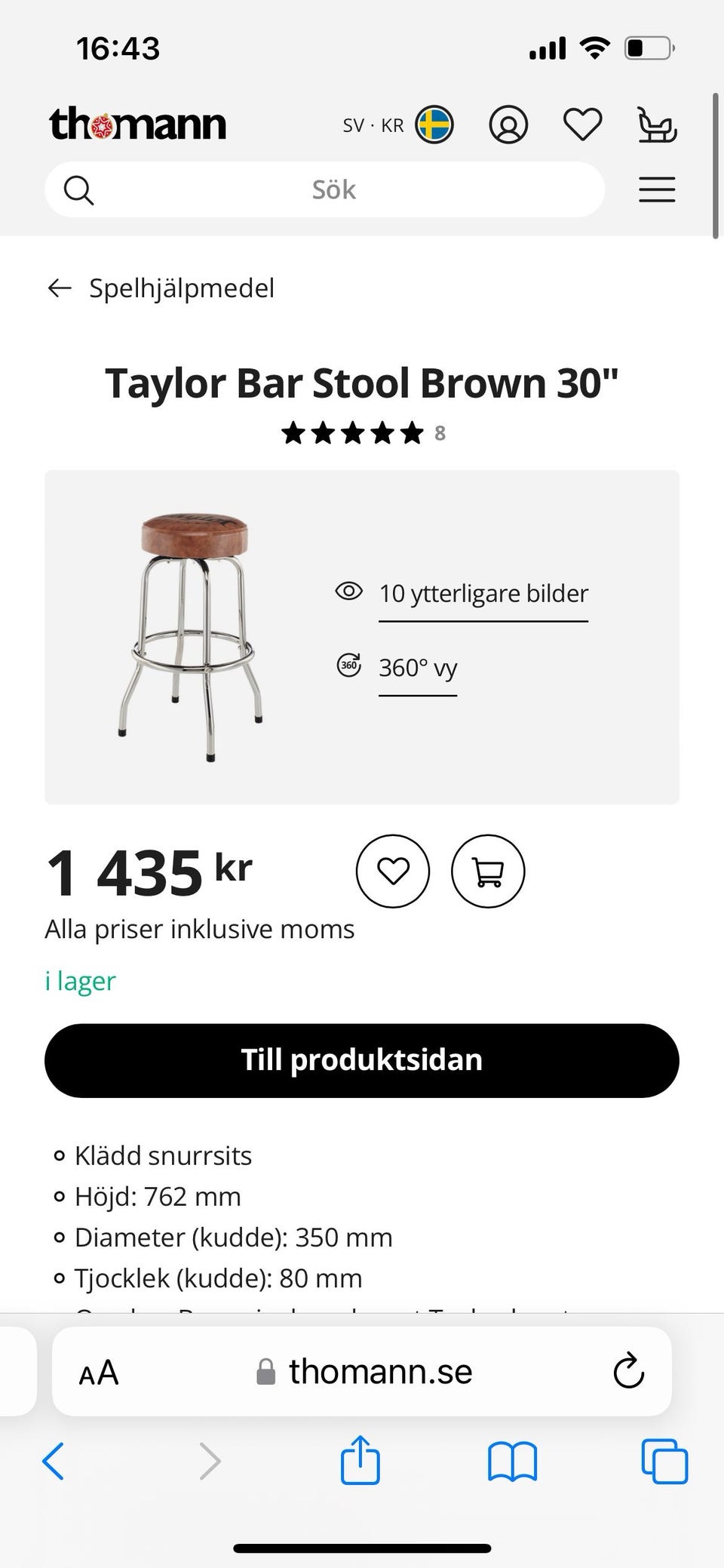Image resolution: width=724 pixels, height=1568 pixels.
Task: Reload the thomann.se page
Action: [x=628, y=1373]
